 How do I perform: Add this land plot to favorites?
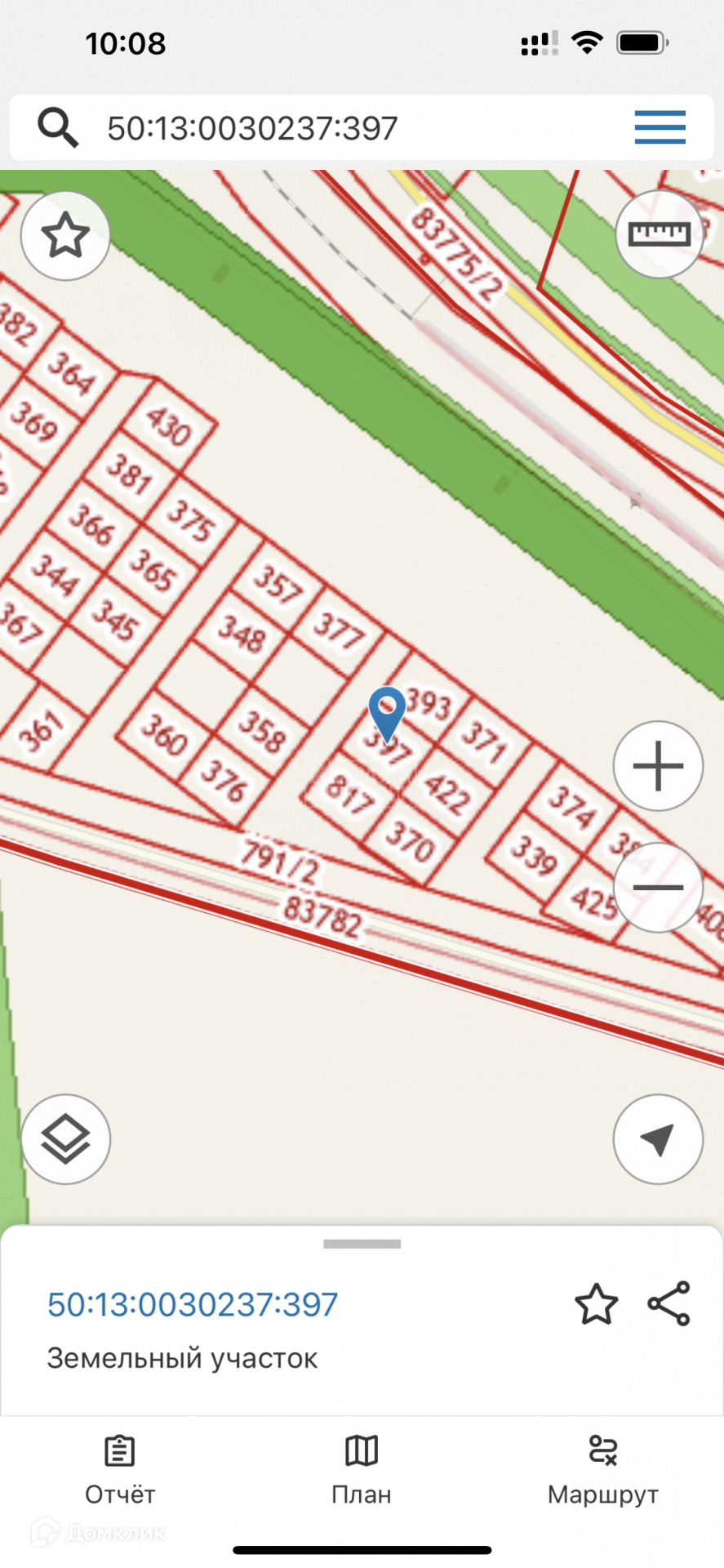pos(597,1304)
